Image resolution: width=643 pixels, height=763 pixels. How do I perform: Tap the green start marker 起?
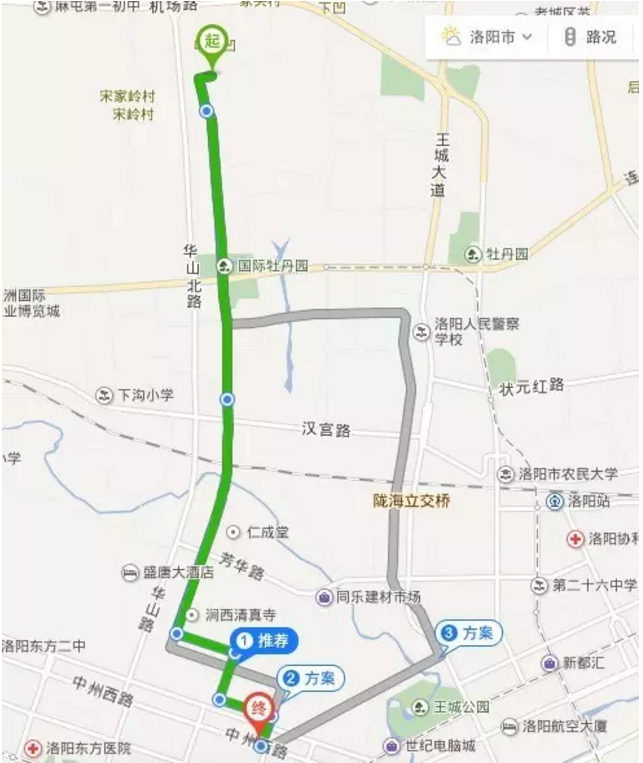(x=211, y=44)
